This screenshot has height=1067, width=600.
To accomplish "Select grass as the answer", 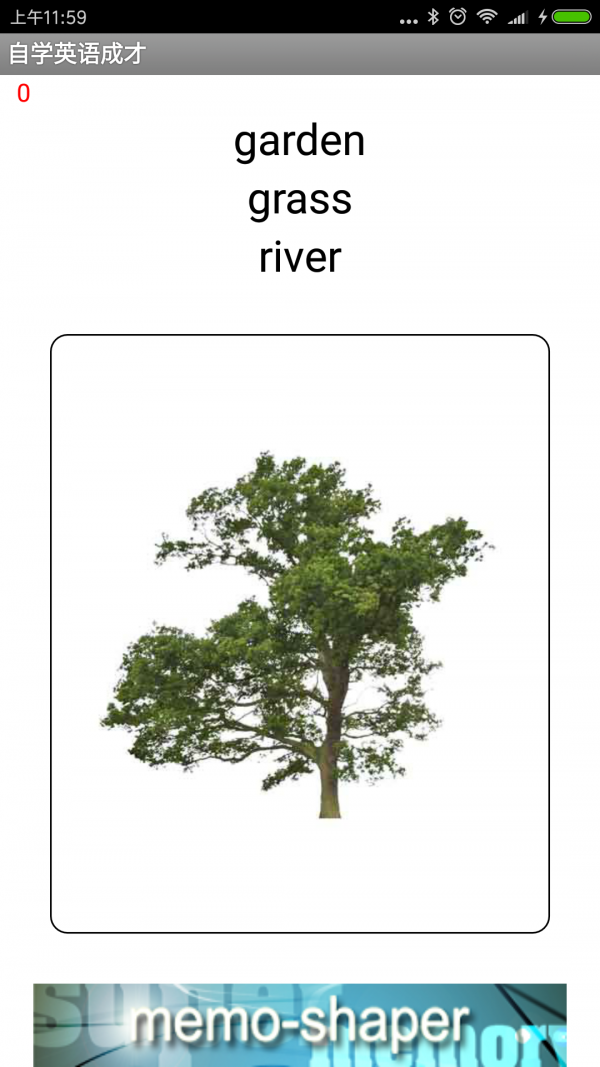I will tap(299, 200).
